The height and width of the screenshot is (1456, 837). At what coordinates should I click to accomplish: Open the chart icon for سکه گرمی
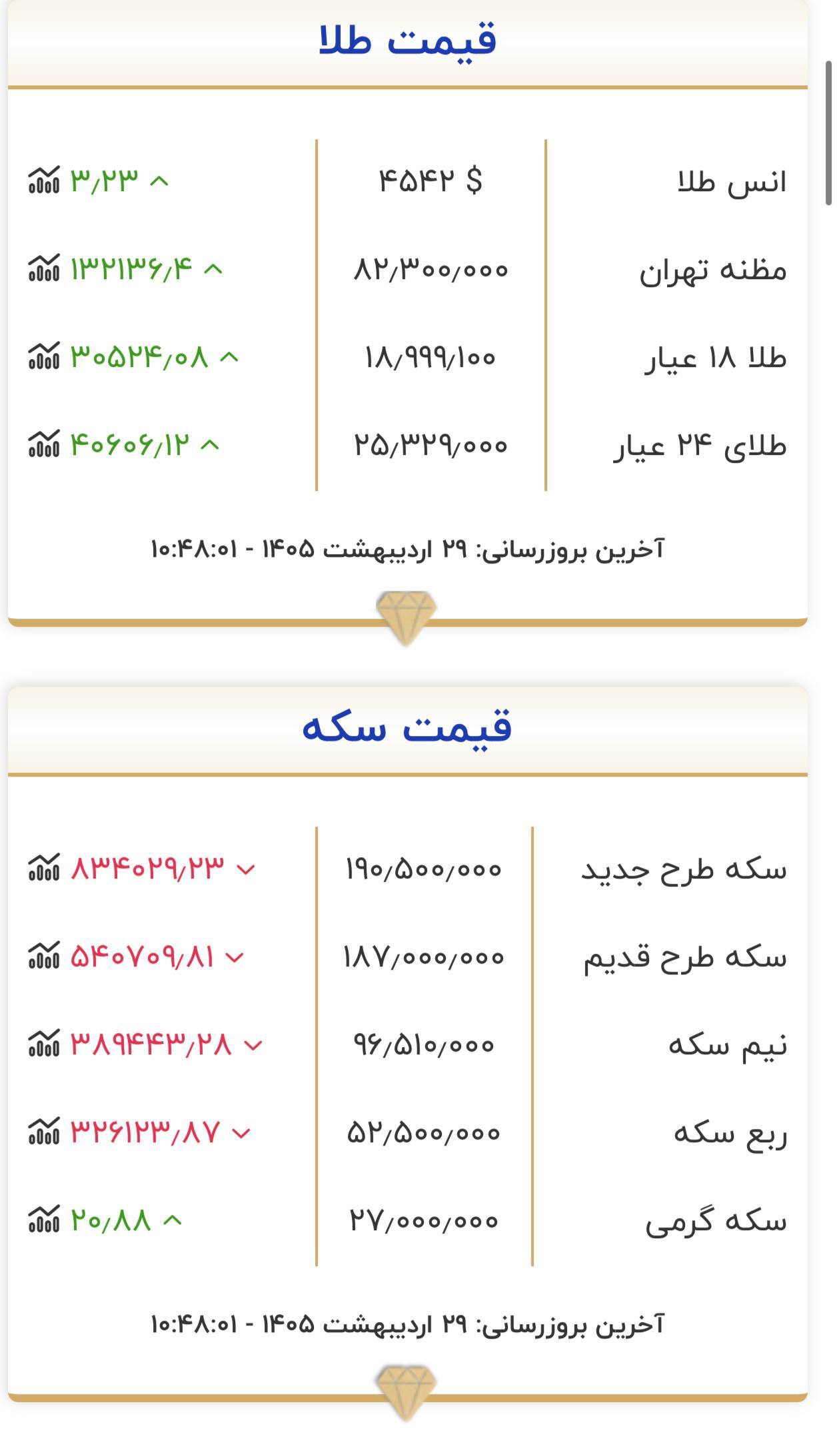click(44, 1220)
